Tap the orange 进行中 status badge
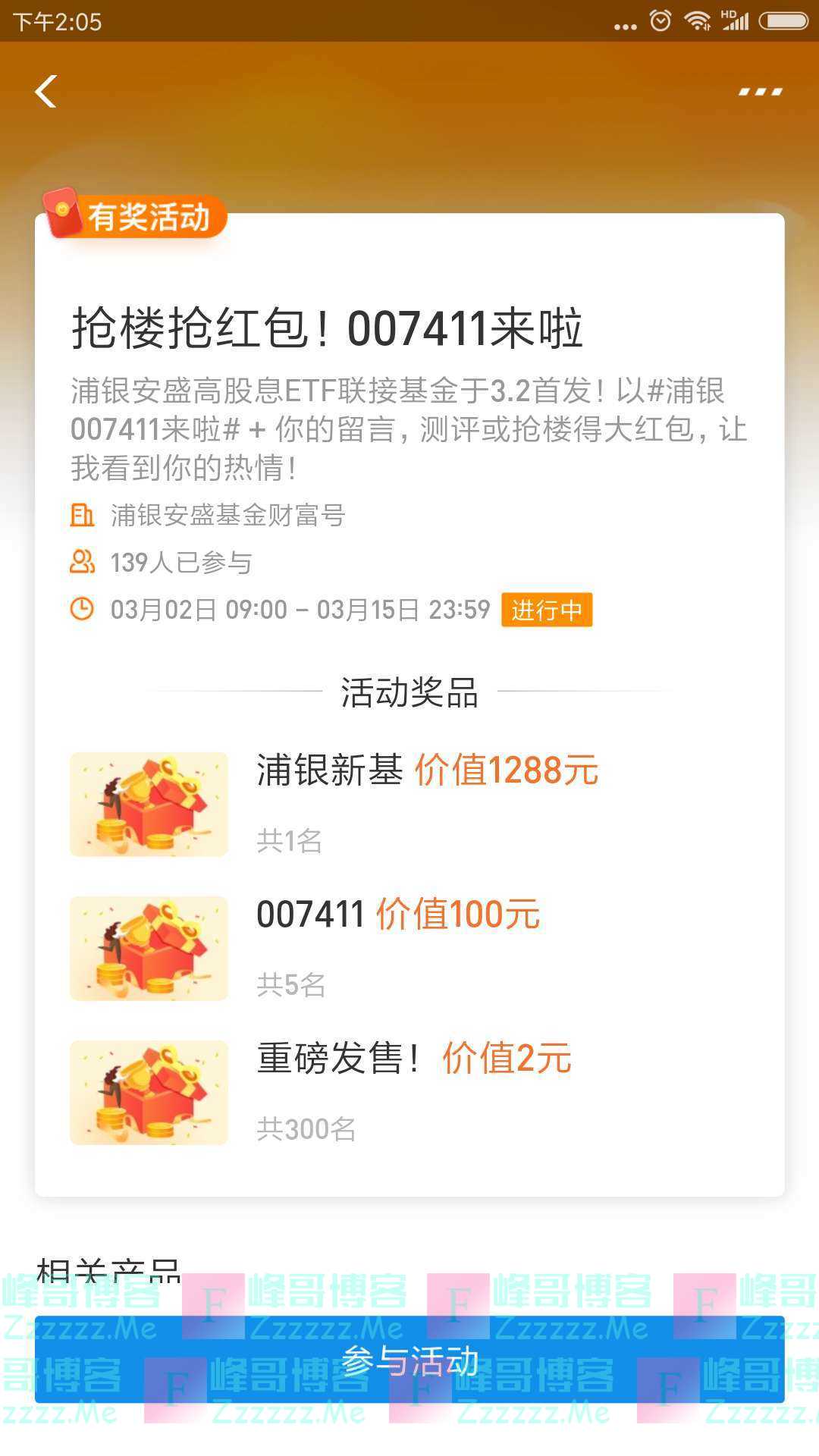The width and height of the screenshot is (819, 1456). click(x=546, y=609)
